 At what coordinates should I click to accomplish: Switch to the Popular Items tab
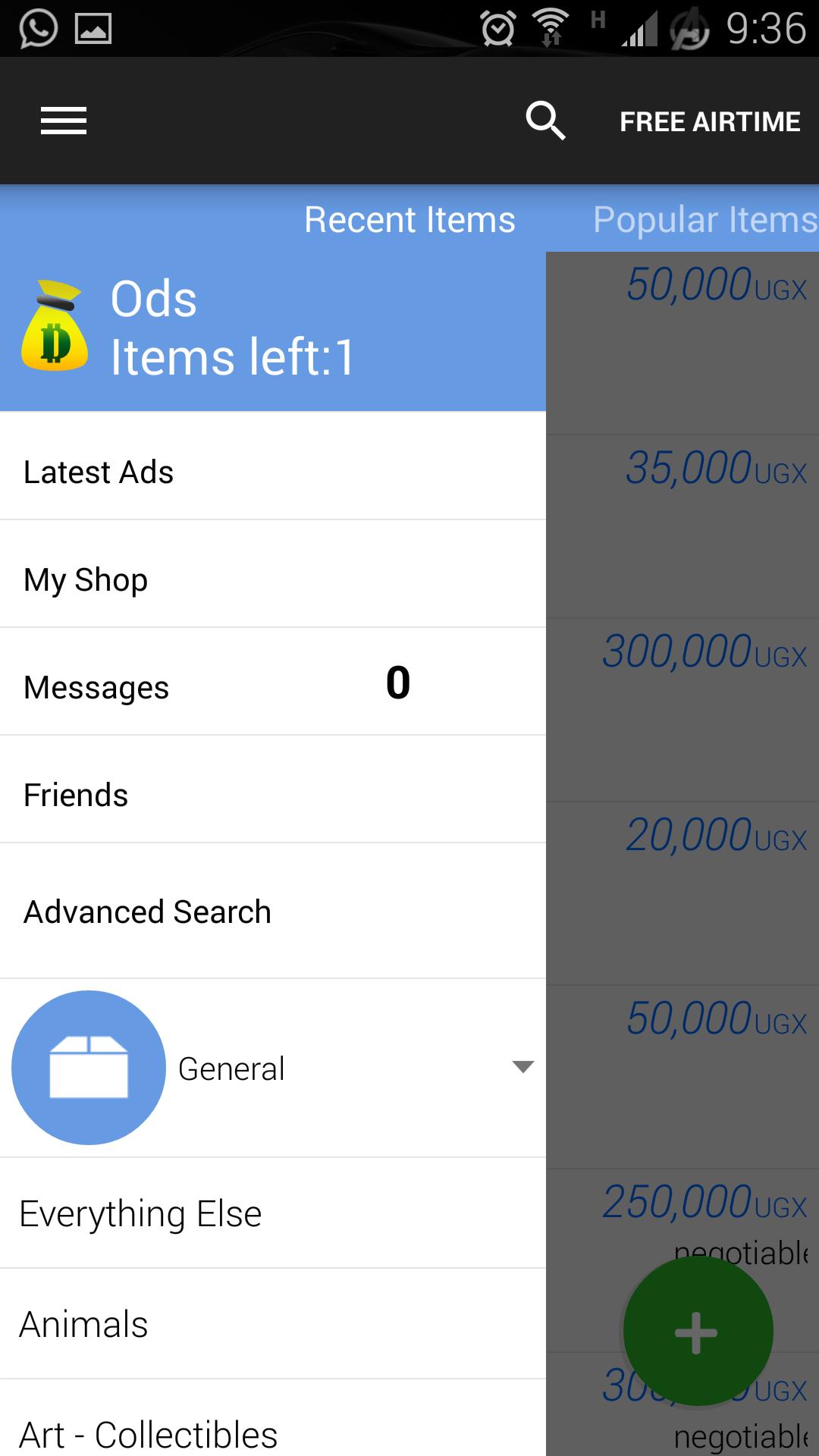tap(704, 220)
